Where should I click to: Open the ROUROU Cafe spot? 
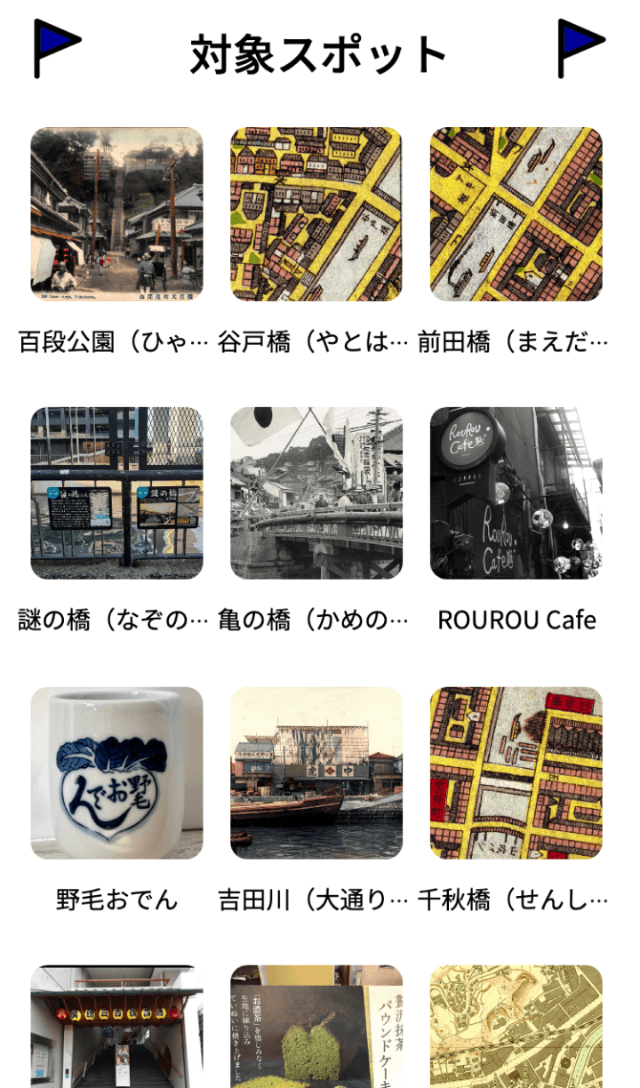(516, 493)
